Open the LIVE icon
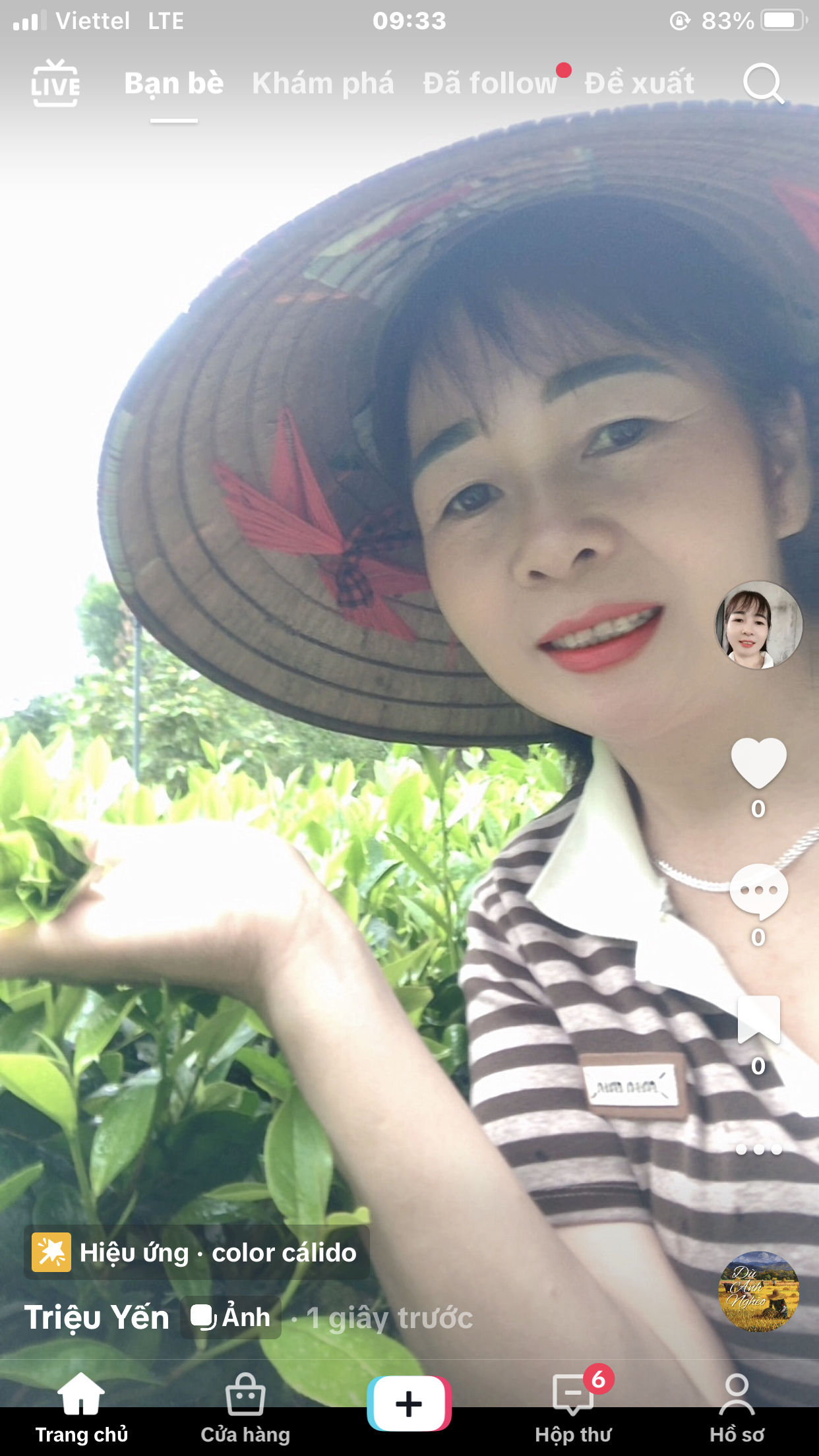 (x=55, y=84)
